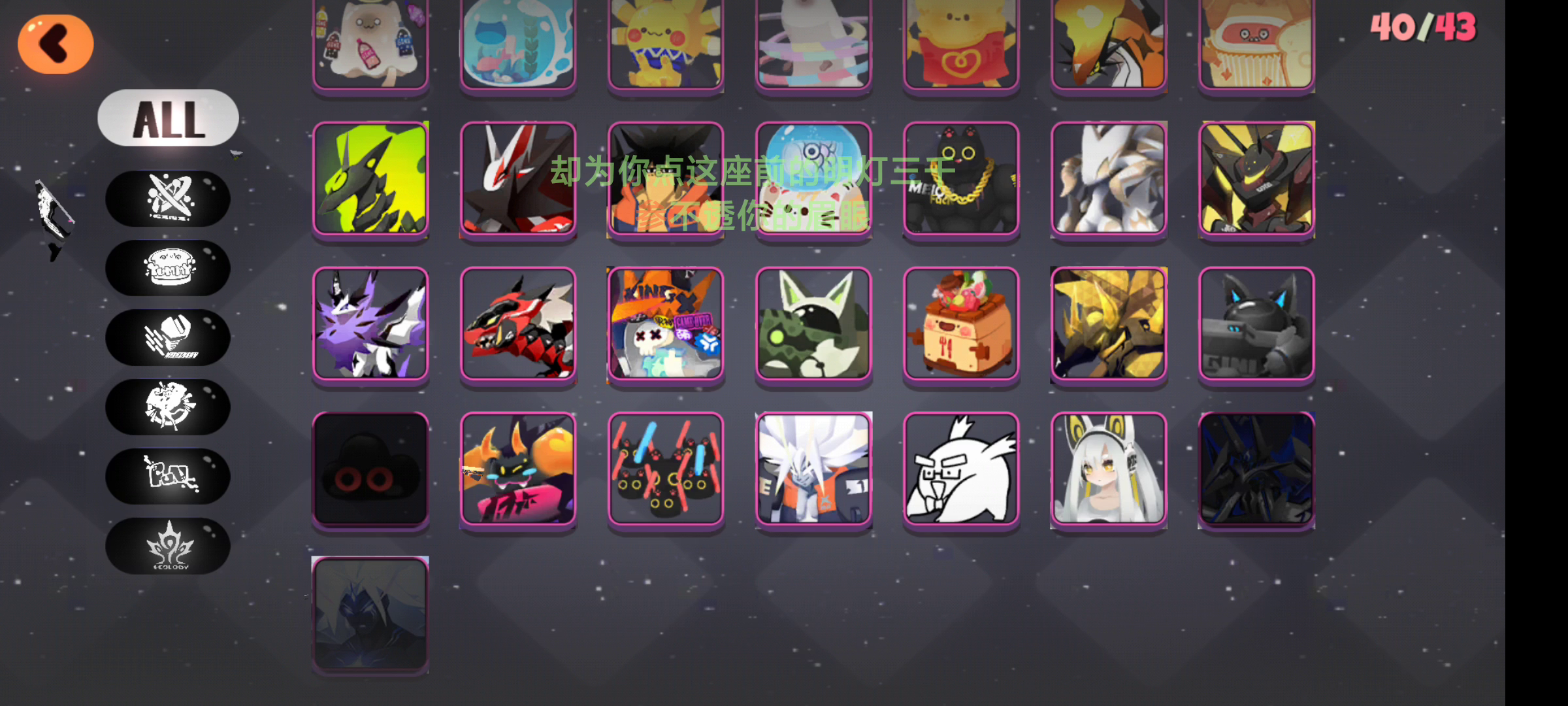The height and width of the screenshot is (706, 1568).
Task: Select the black cat with gold chain
Action: click(961, 178)
